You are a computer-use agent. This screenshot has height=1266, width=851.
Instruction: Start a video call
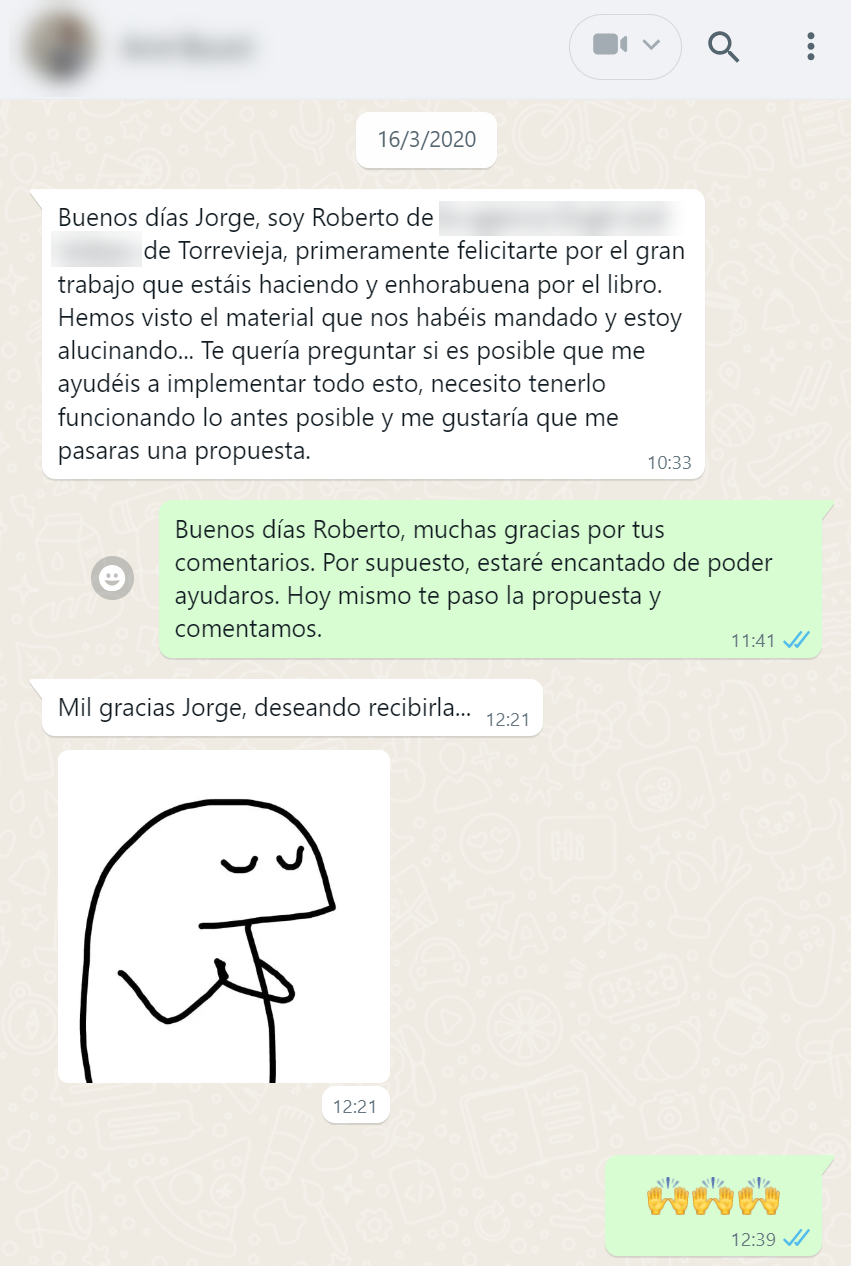coord(610,45)
